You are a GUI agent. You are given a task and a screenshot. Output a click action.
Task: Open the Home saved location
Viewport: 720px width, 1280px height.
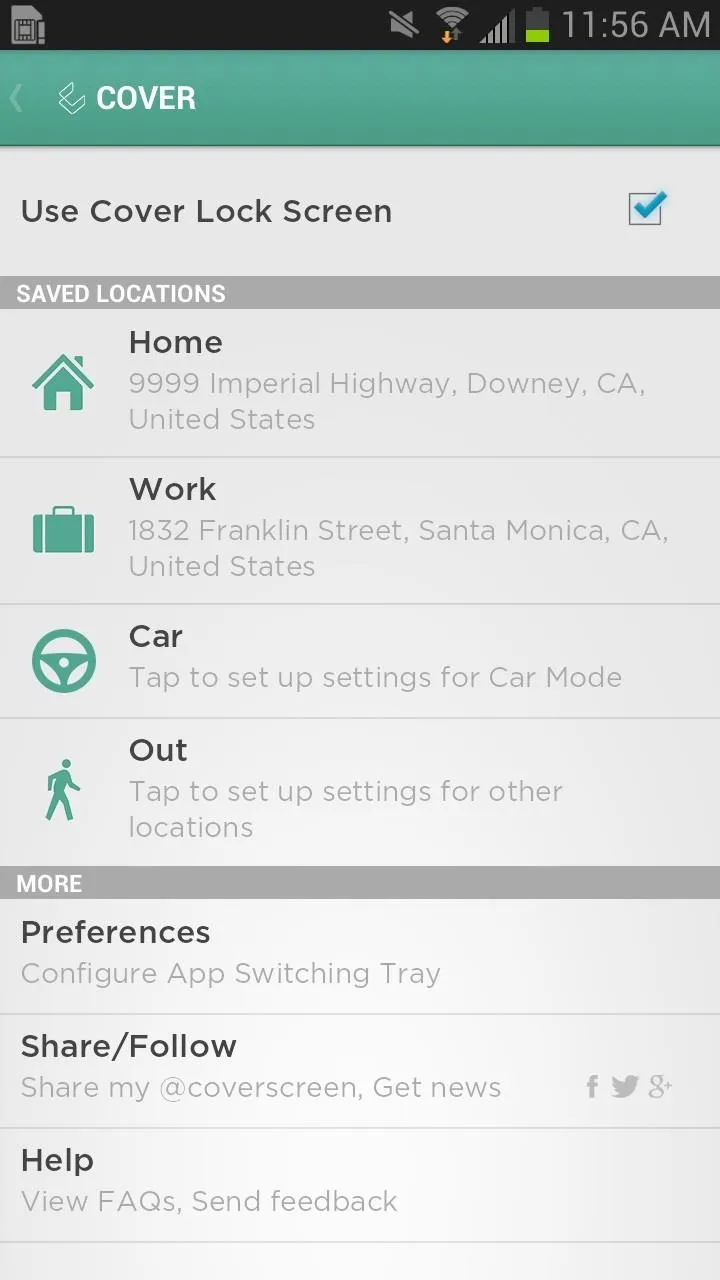coord(360,383)
